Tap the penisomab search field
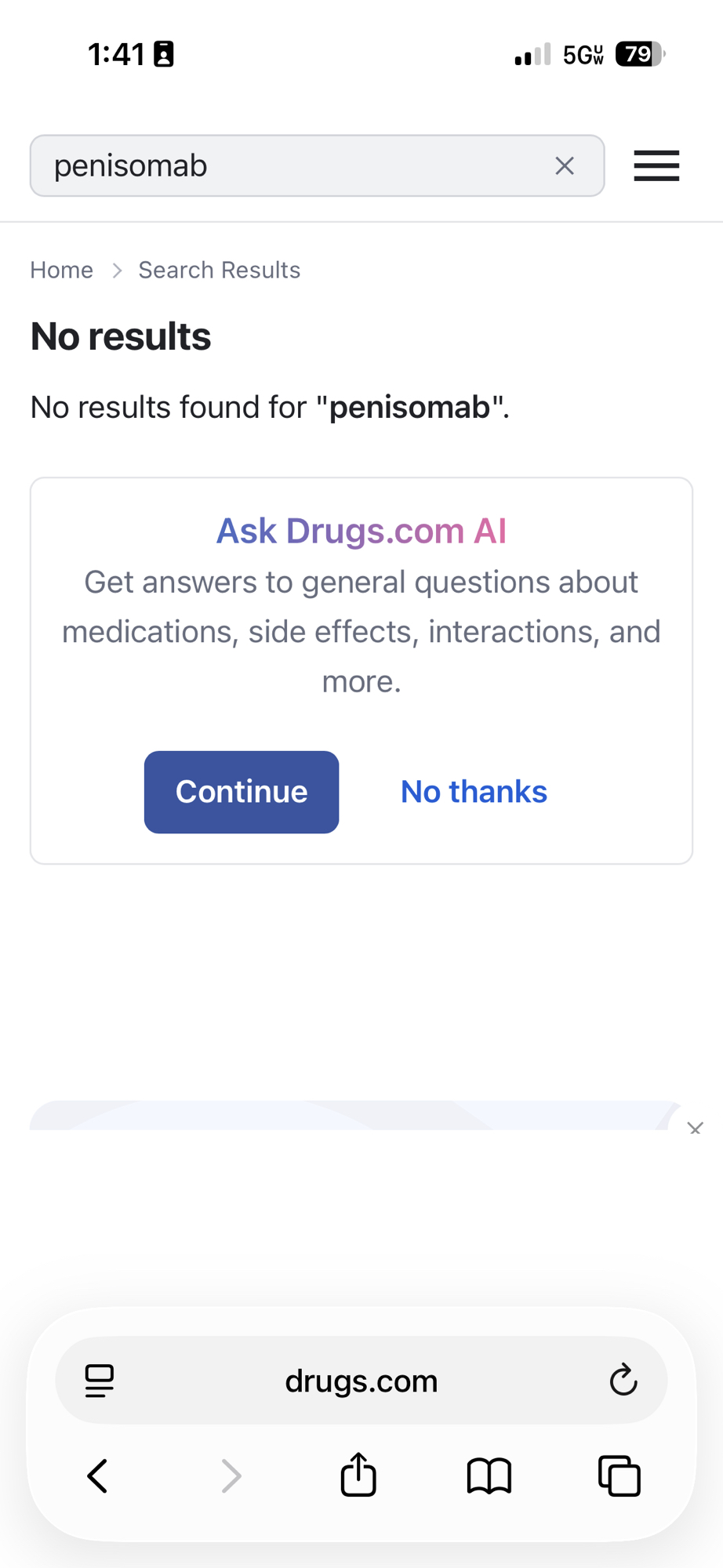This screenshot has width=723, height=1568. tap(290, 165)
